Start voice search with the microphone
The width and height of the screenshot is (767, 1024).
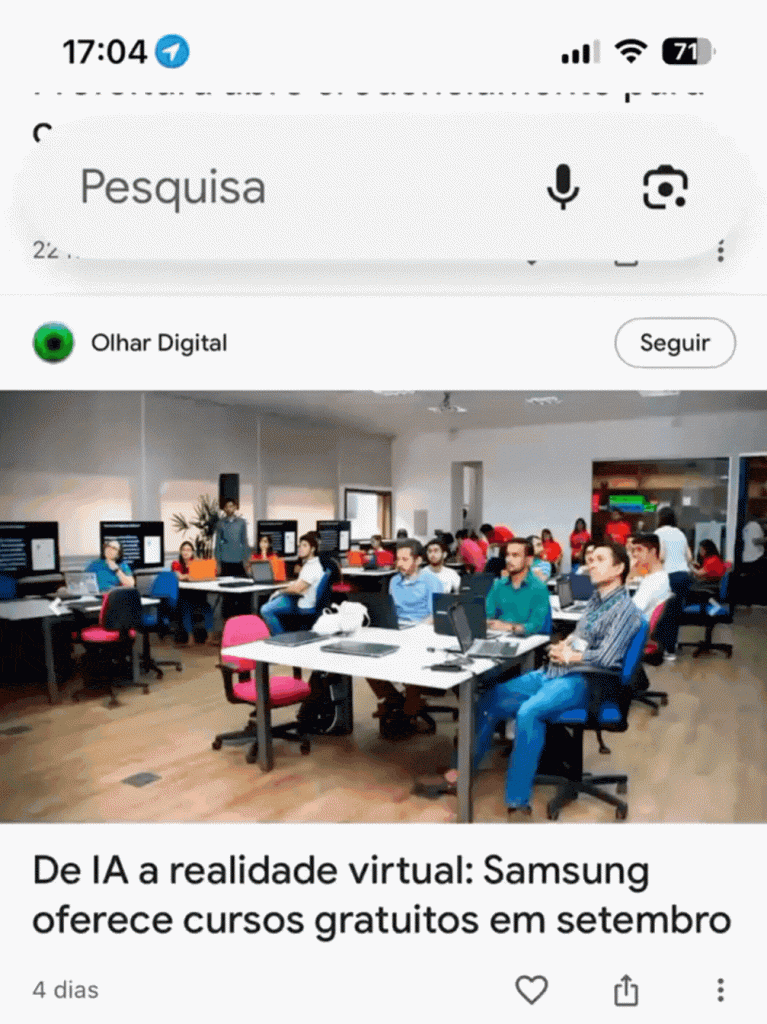tap(563, 187)
